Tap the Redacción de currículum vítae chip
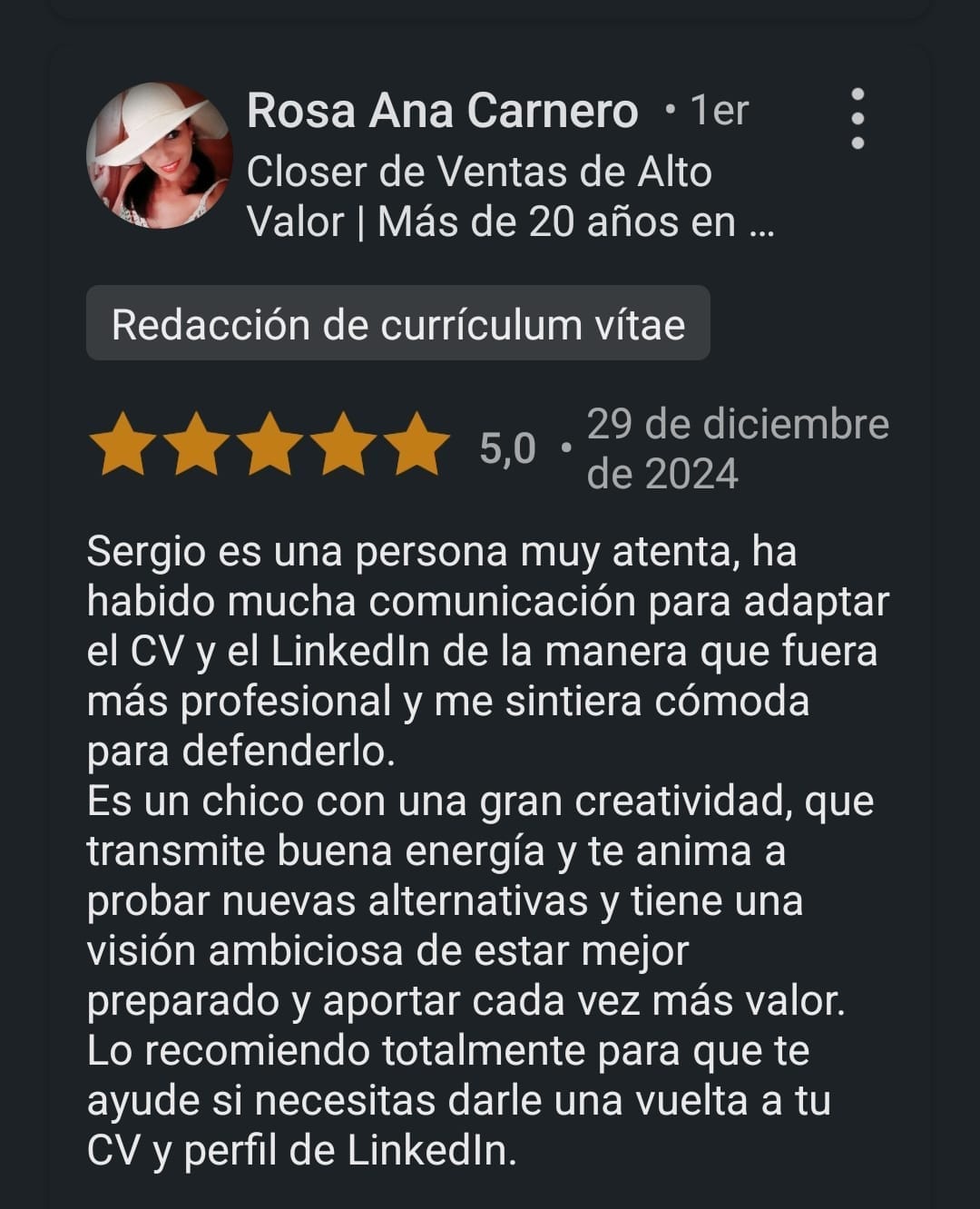 pos(398,323)
